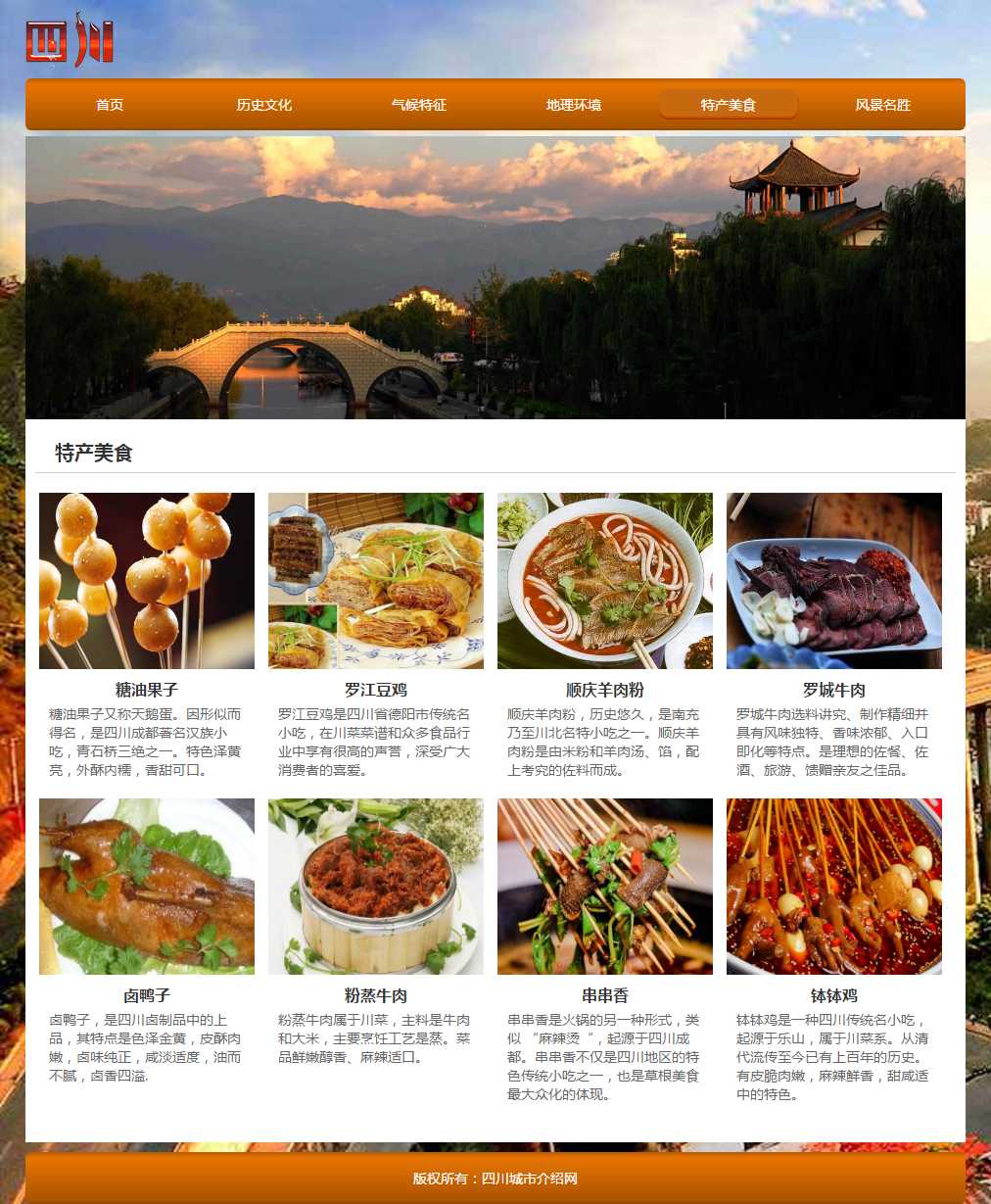This screenshot has width=991, height=1204.
Task: View the 粉蒸牛肉 photo
Action: [x=376, y=887]
